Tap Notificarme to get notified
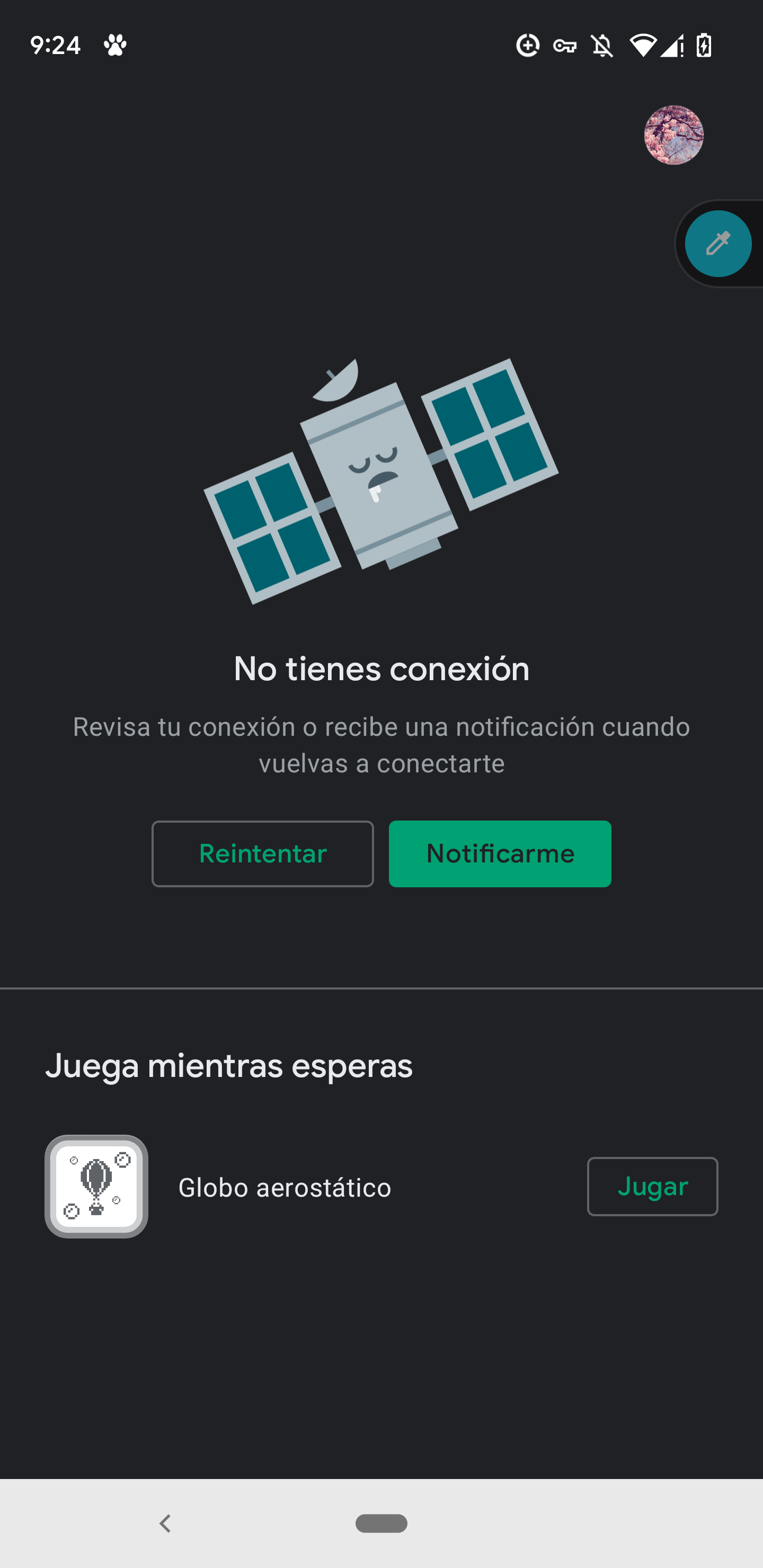This screenshot has width=763, height=1568. point(500,853)
